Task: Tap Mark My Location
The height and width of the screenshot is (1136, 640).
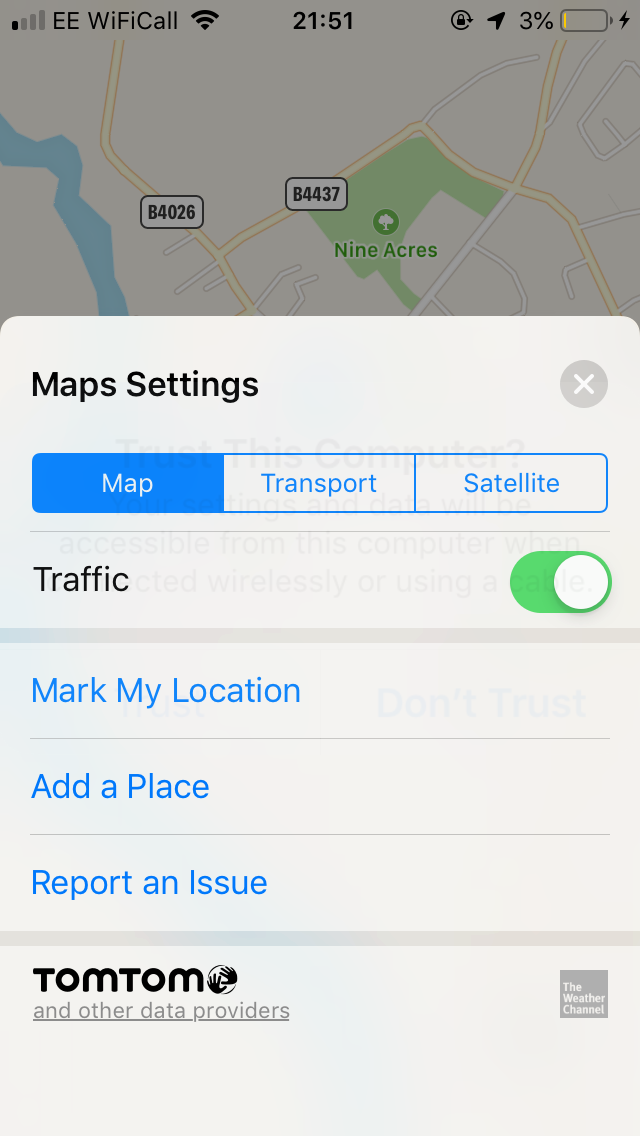Action: (166, 690)
